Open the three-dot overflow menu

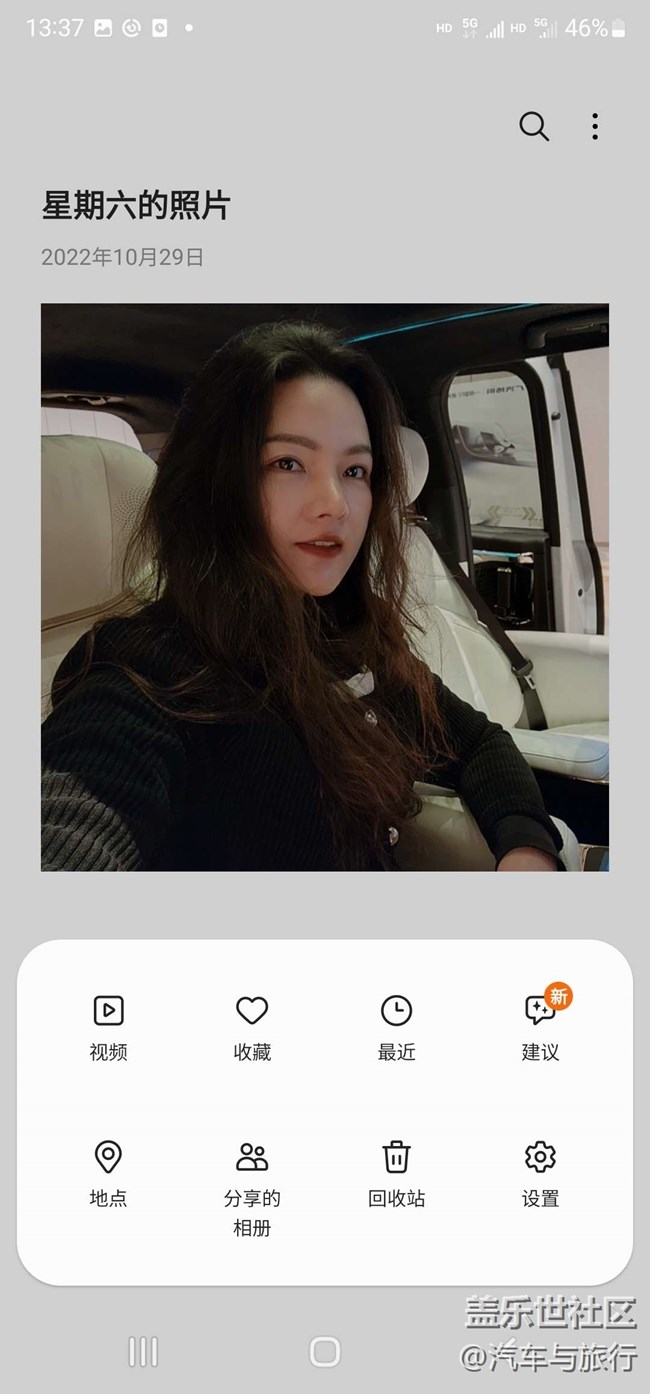595,127
